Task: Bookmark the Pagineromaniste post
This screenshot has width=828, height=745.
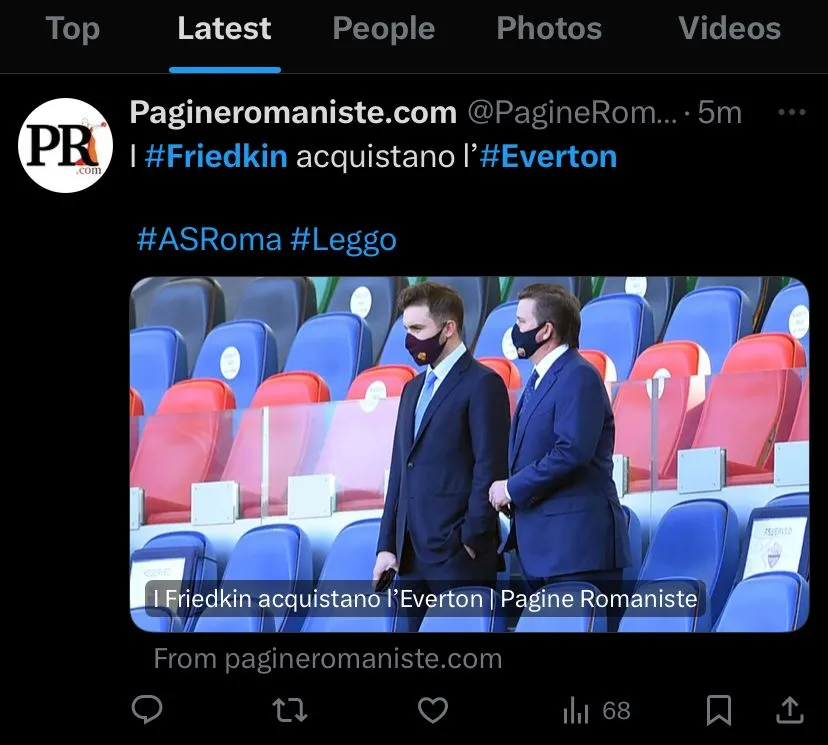Action: point(718,710)
